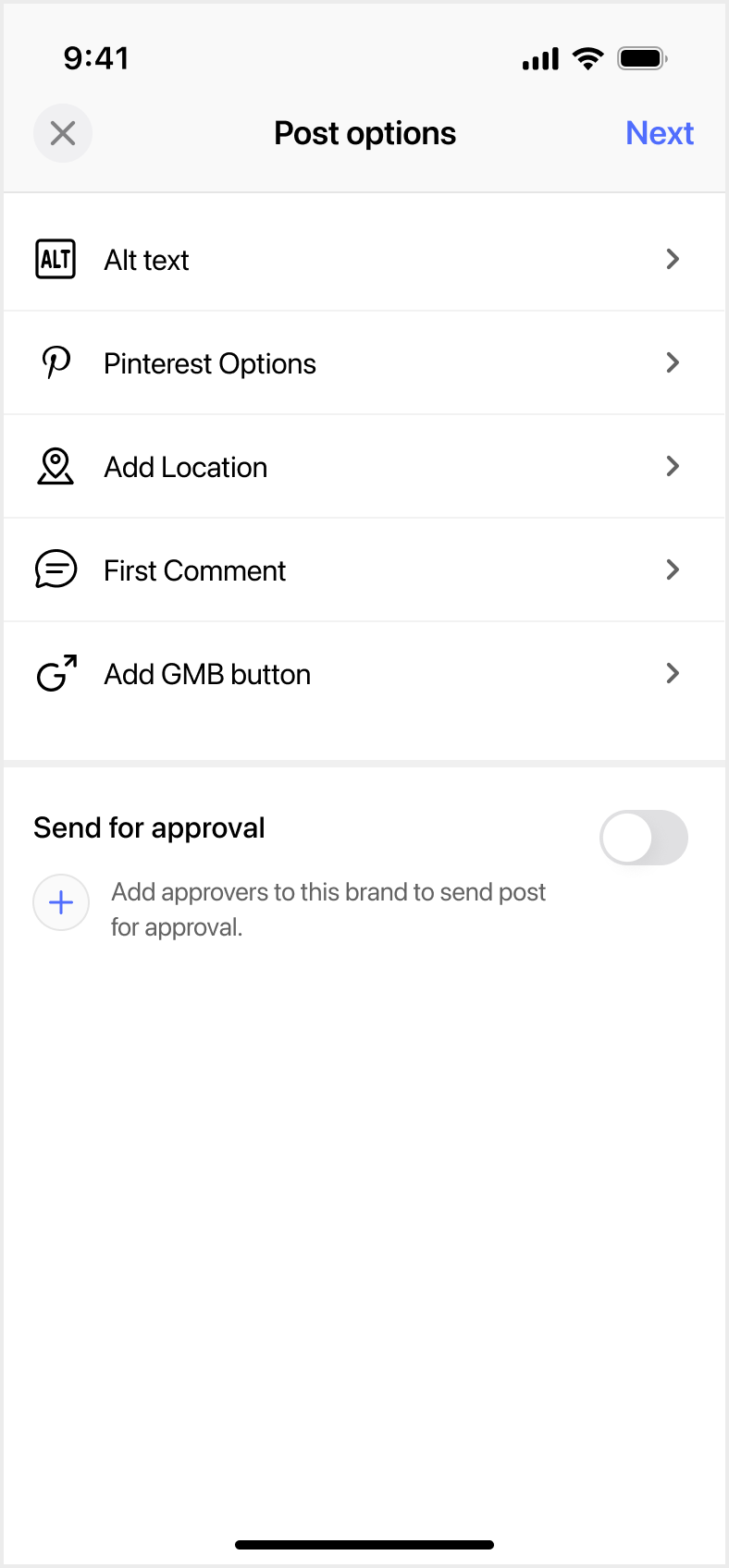729x1568 pixels.
Task: Tap Next to continue
Action: (659, 133)
